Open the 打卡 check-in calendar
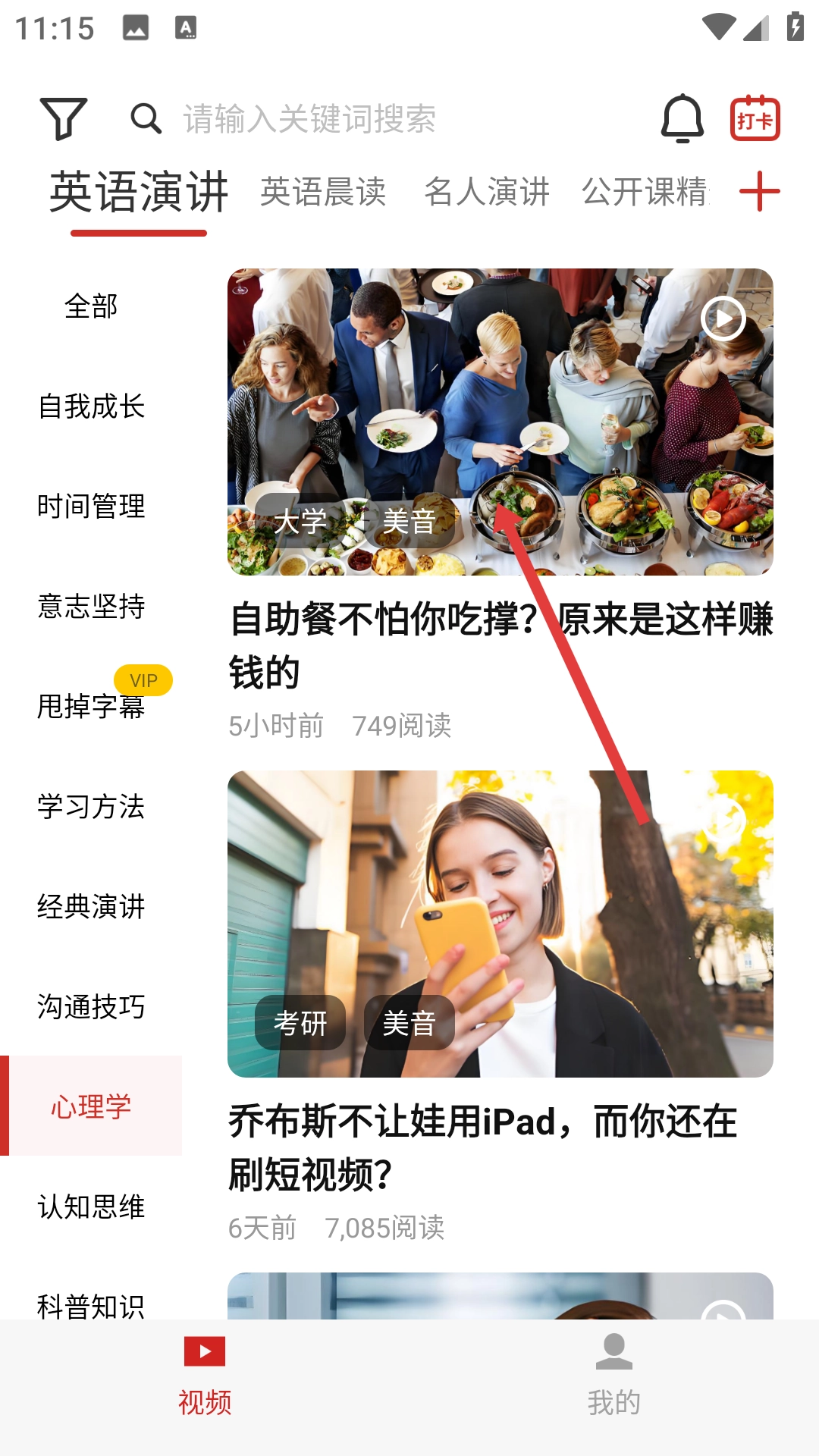 [x=755, y=118]
